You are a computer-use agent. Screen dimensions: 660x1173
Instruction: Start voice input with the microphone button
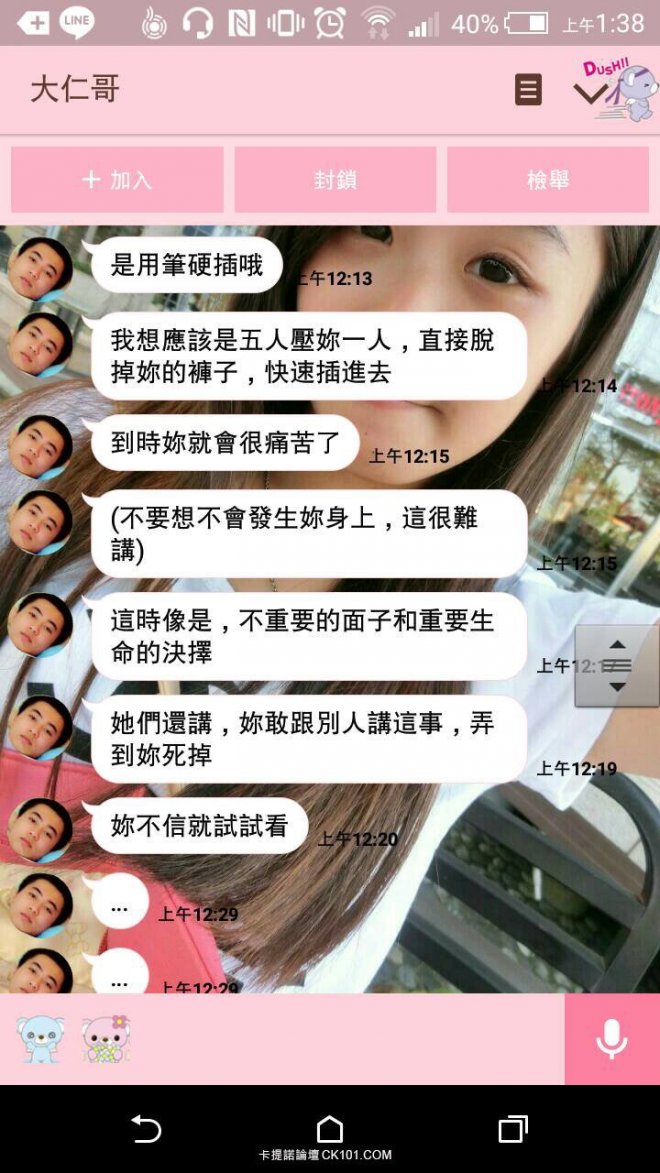(611, 1039)
